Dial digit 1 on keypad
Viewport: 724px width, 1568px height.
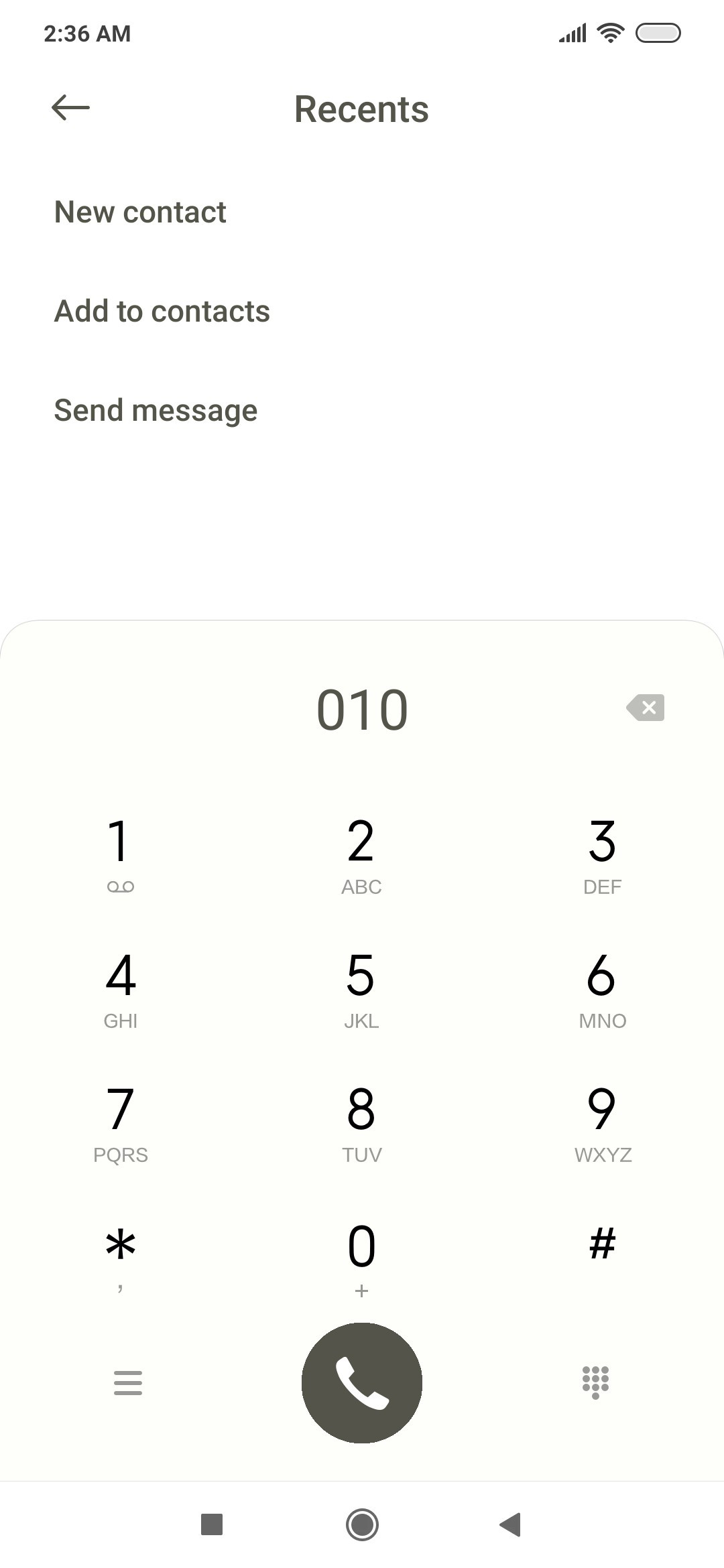(121, 856)
